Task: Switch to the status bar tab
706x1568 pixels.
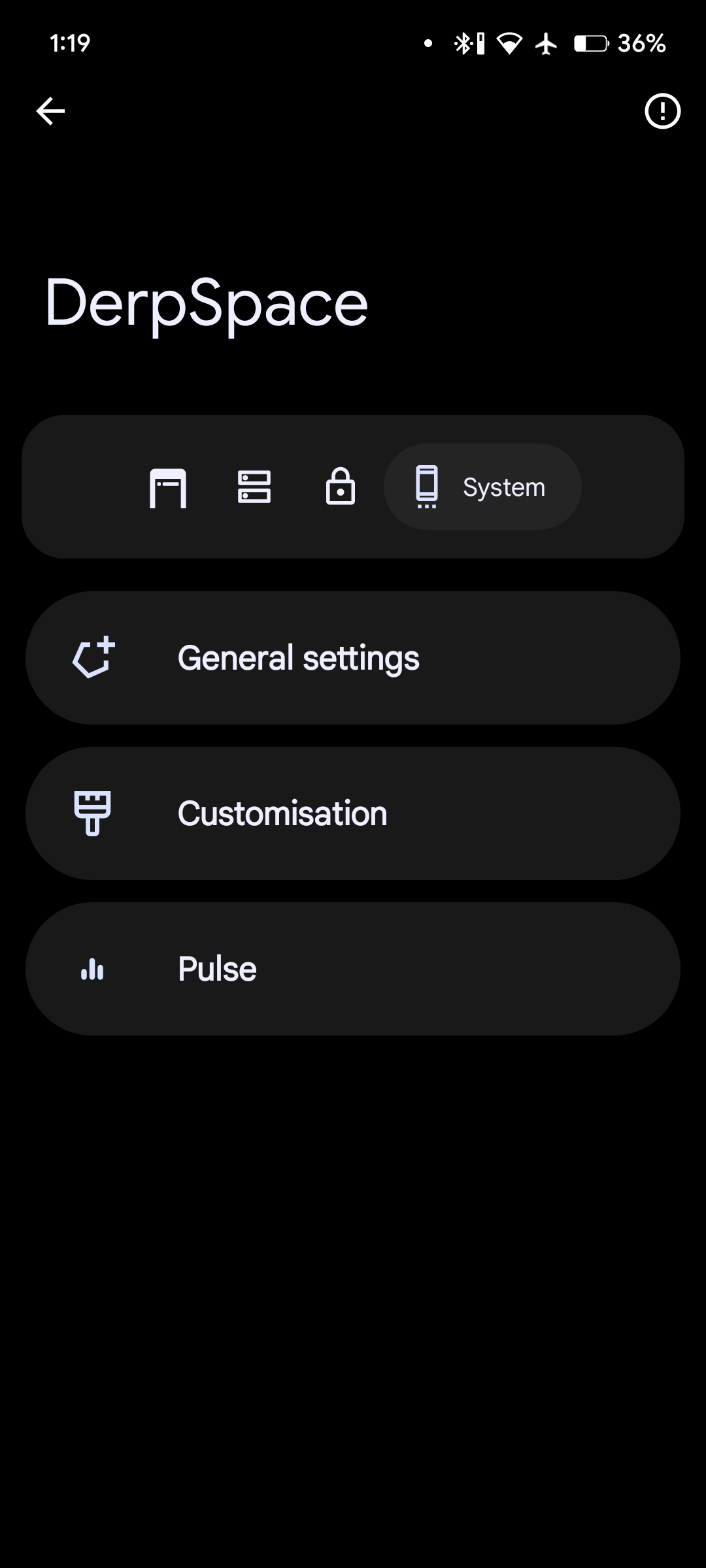Action: tap(168, 487)
